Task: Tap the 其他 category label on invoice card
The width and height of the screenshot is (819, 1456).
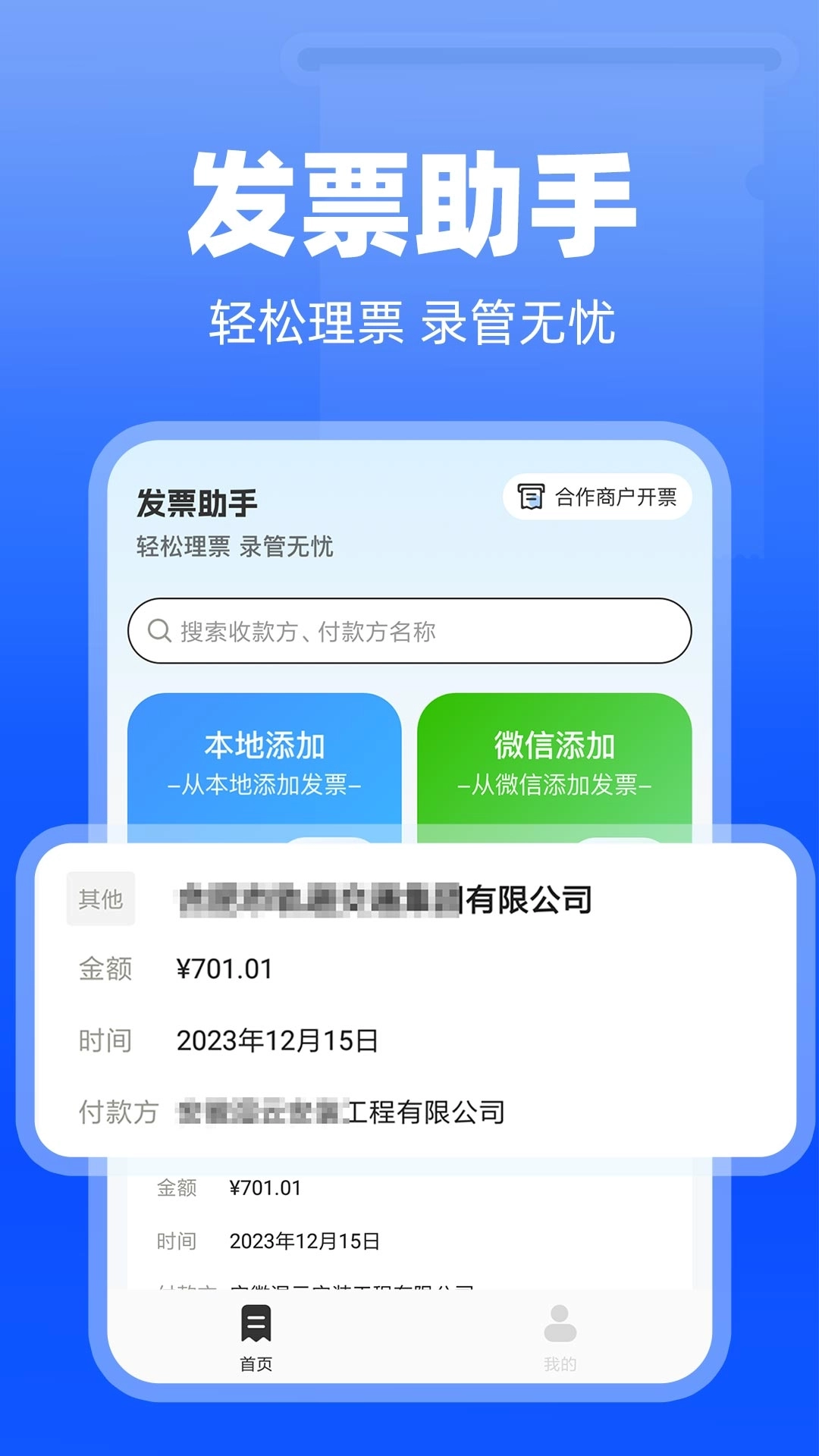Action: pos(100,898)
